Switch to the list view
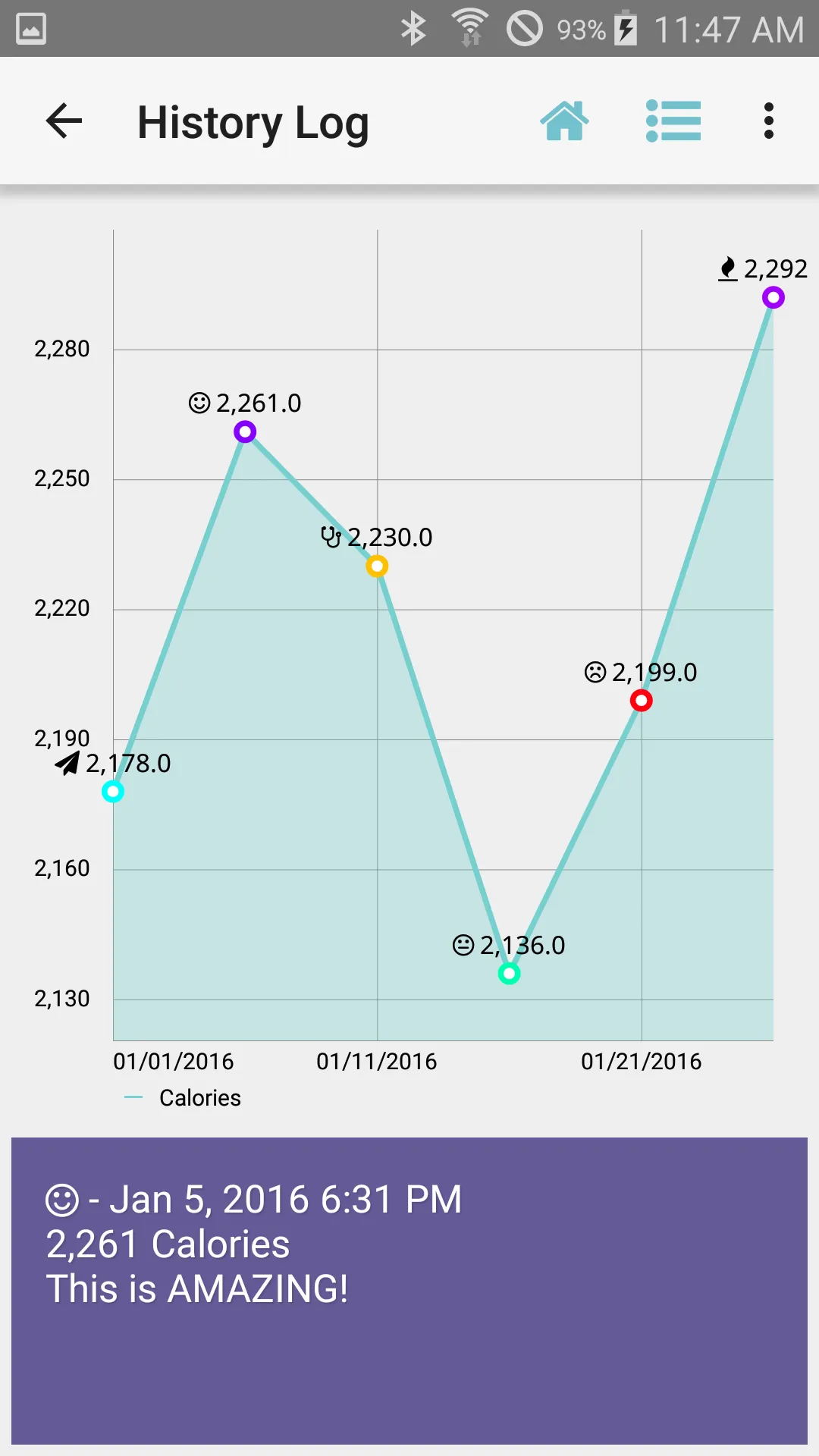Viewport: 819px width, 1456px height. click(673, 121)
